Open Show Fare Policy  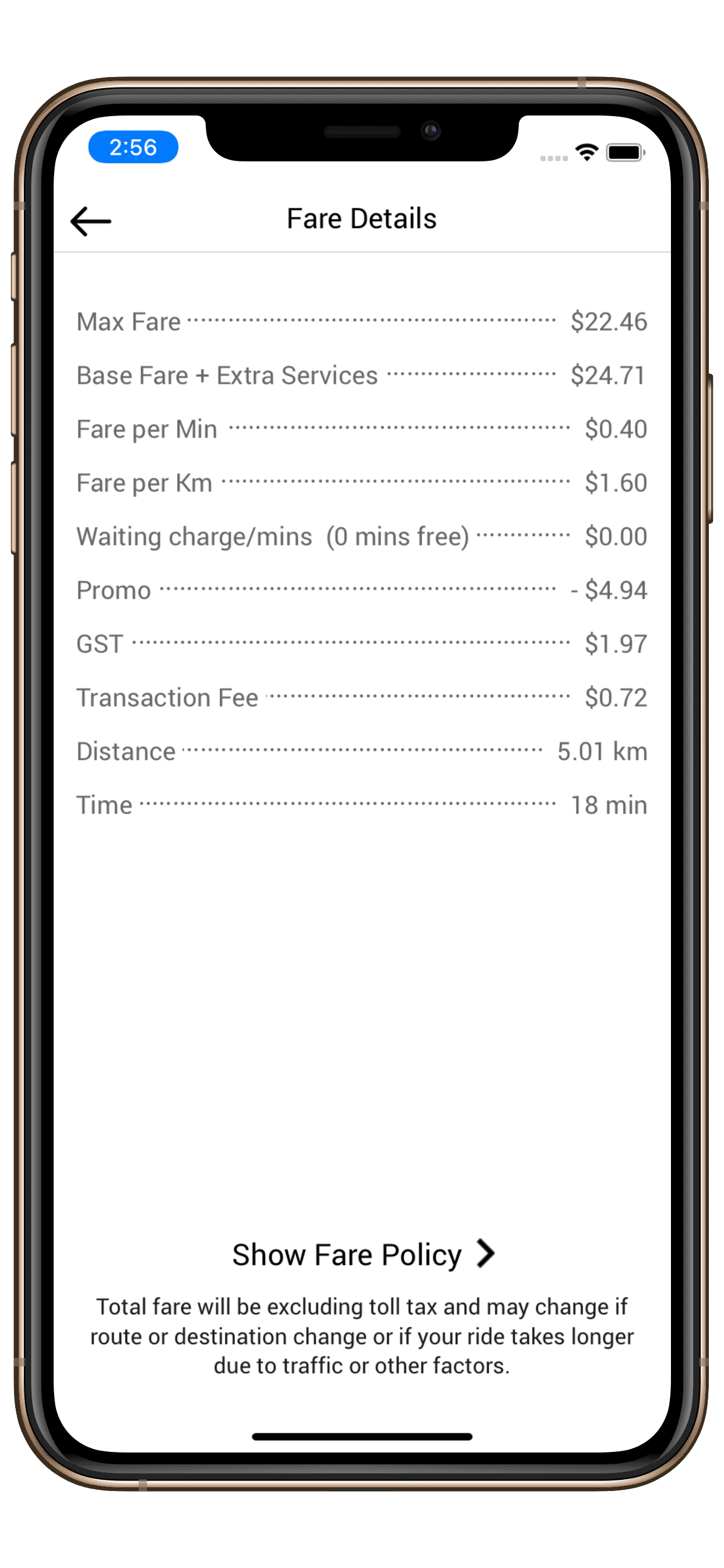363,1255
